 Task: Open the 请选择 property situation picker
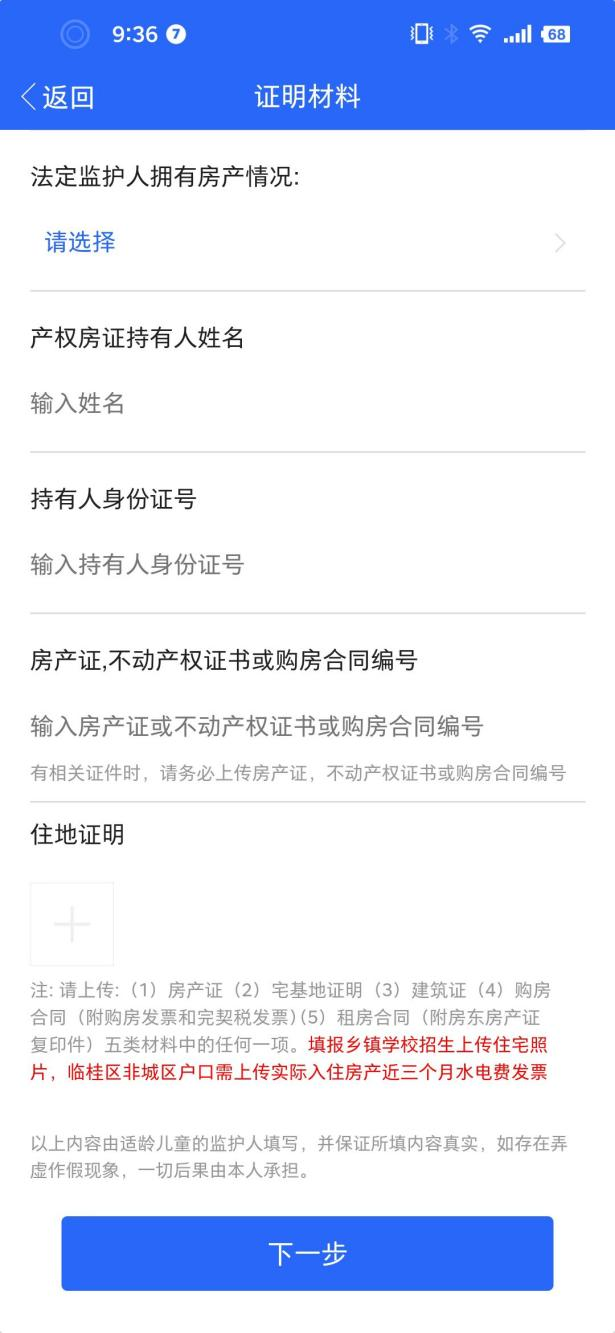tap(306, 242)
